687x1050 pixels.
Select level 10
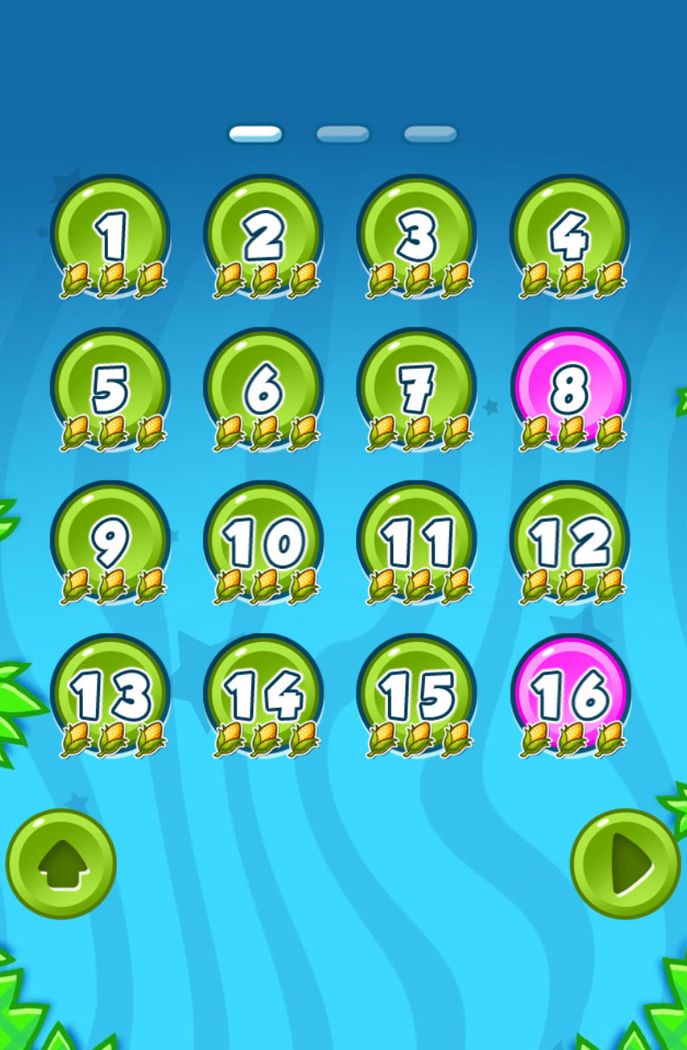pyautogui.click(x=263, y=542)
